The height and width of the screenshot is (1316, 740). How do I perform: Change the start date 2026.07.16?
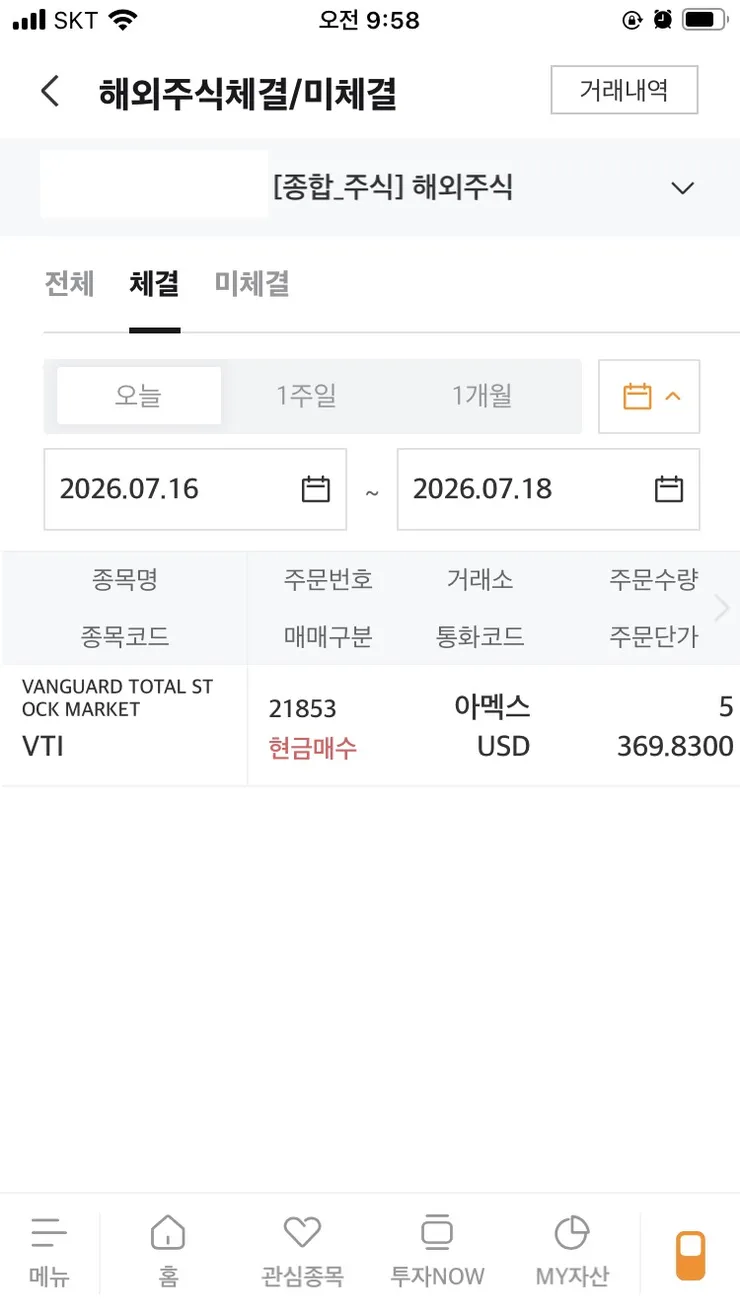click(x=195, y=489)
